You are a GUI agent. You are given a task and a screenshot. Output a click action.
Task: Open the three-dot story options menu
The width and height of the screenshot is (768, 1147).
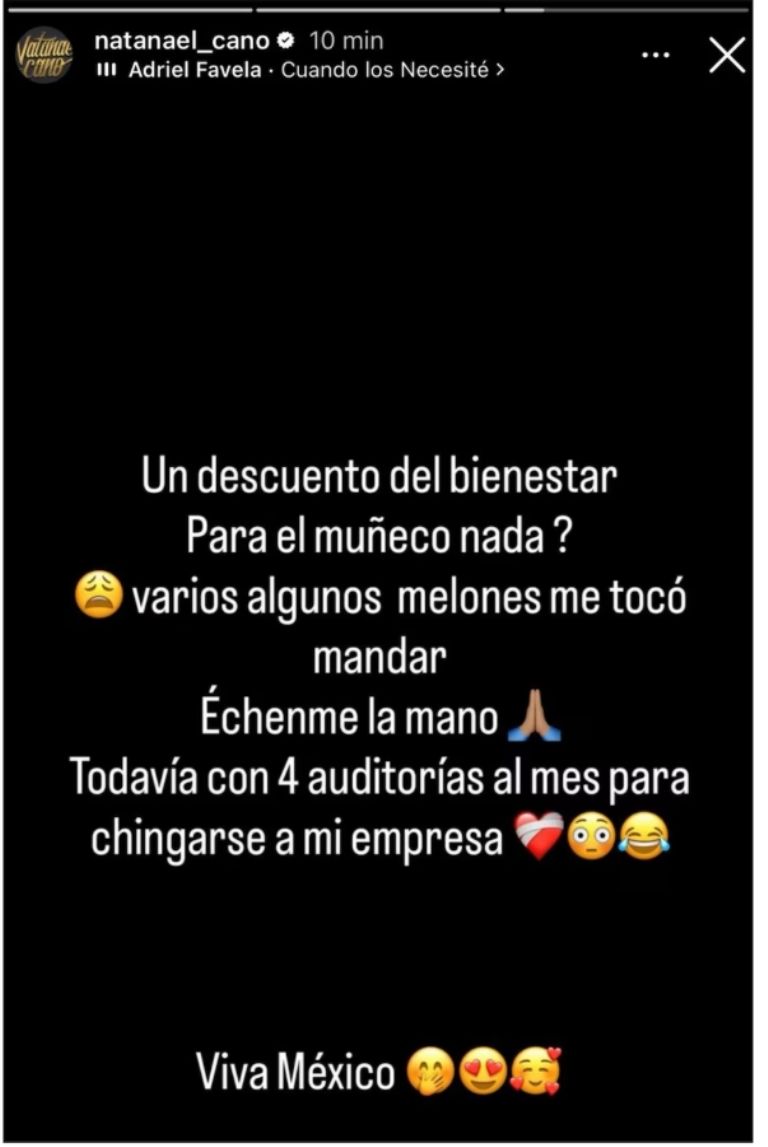click(655, 56)
